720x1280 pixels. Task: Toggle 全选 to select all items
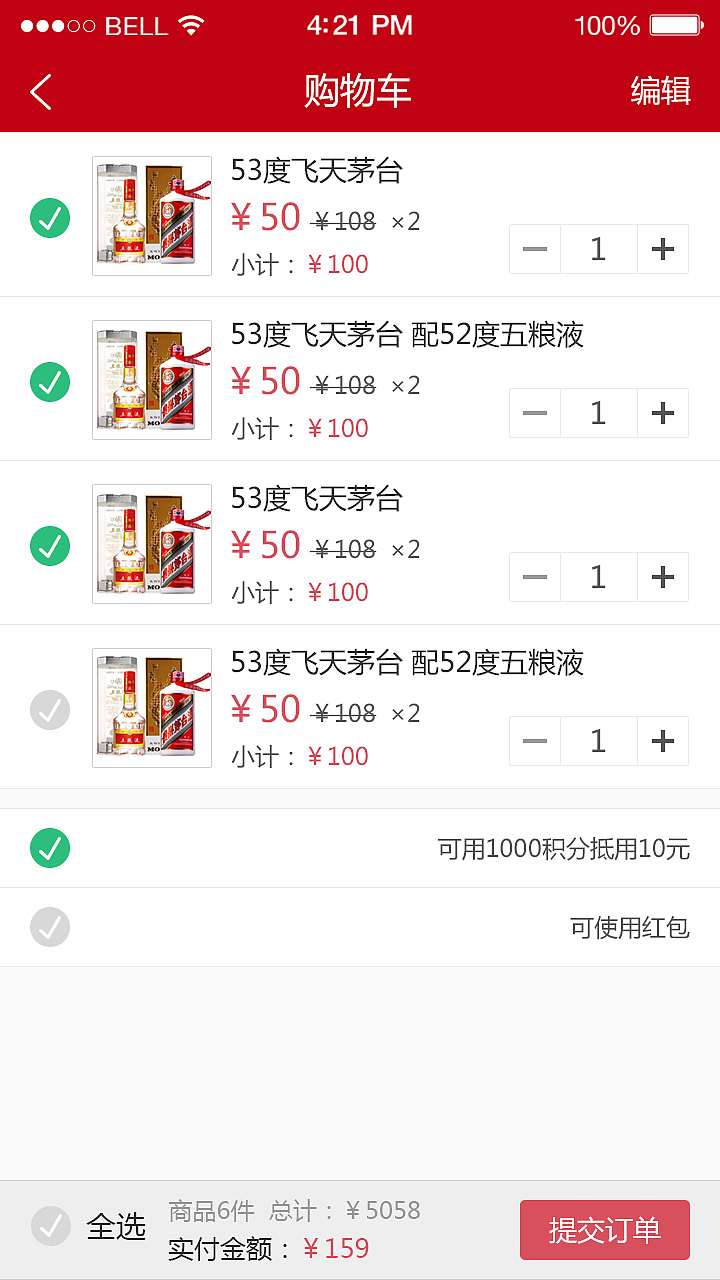tap(50, 1227)
